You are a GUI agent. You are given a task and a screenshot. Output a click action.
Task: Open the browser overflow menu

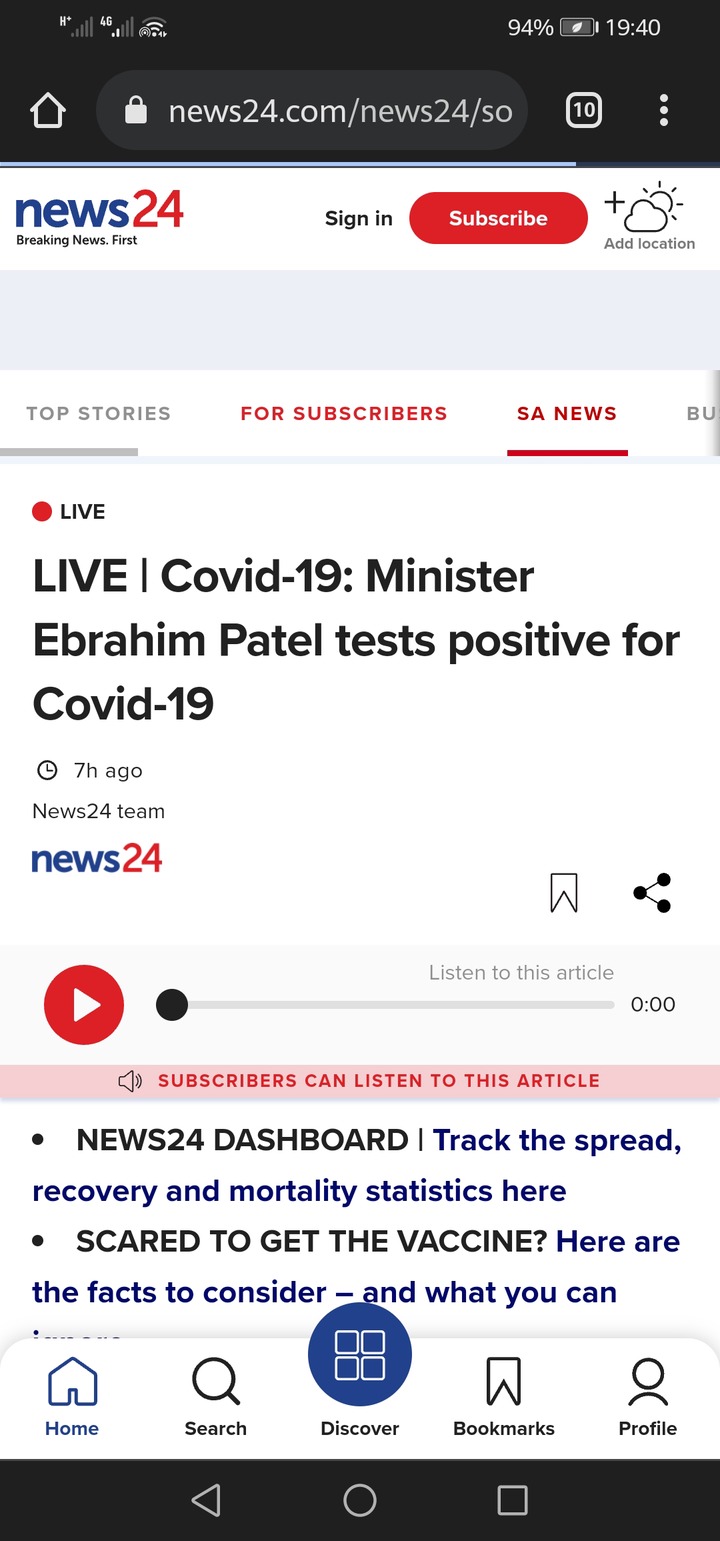click(663, 110)
